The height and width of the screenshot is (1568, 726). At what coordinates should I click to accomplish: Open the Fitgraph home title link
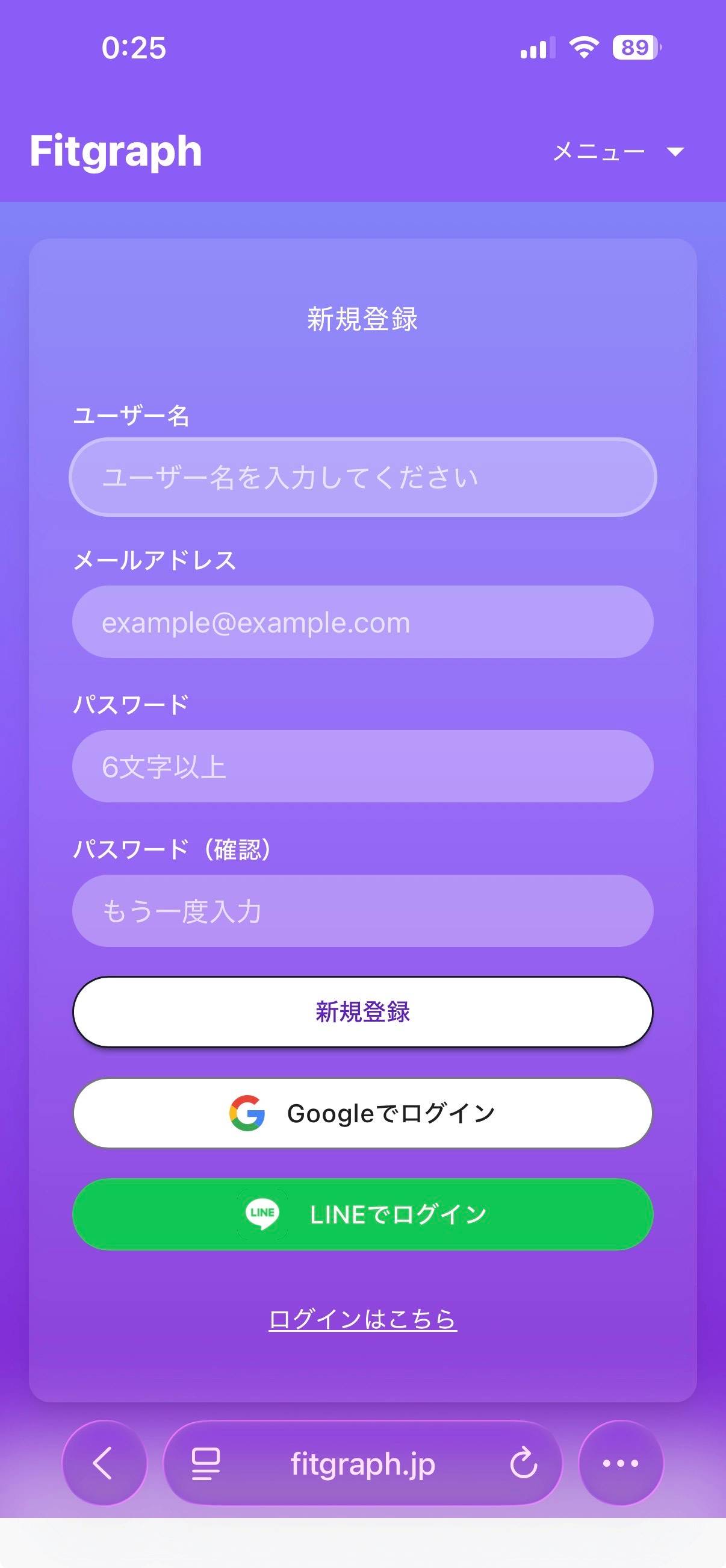[x=116, y=151]
